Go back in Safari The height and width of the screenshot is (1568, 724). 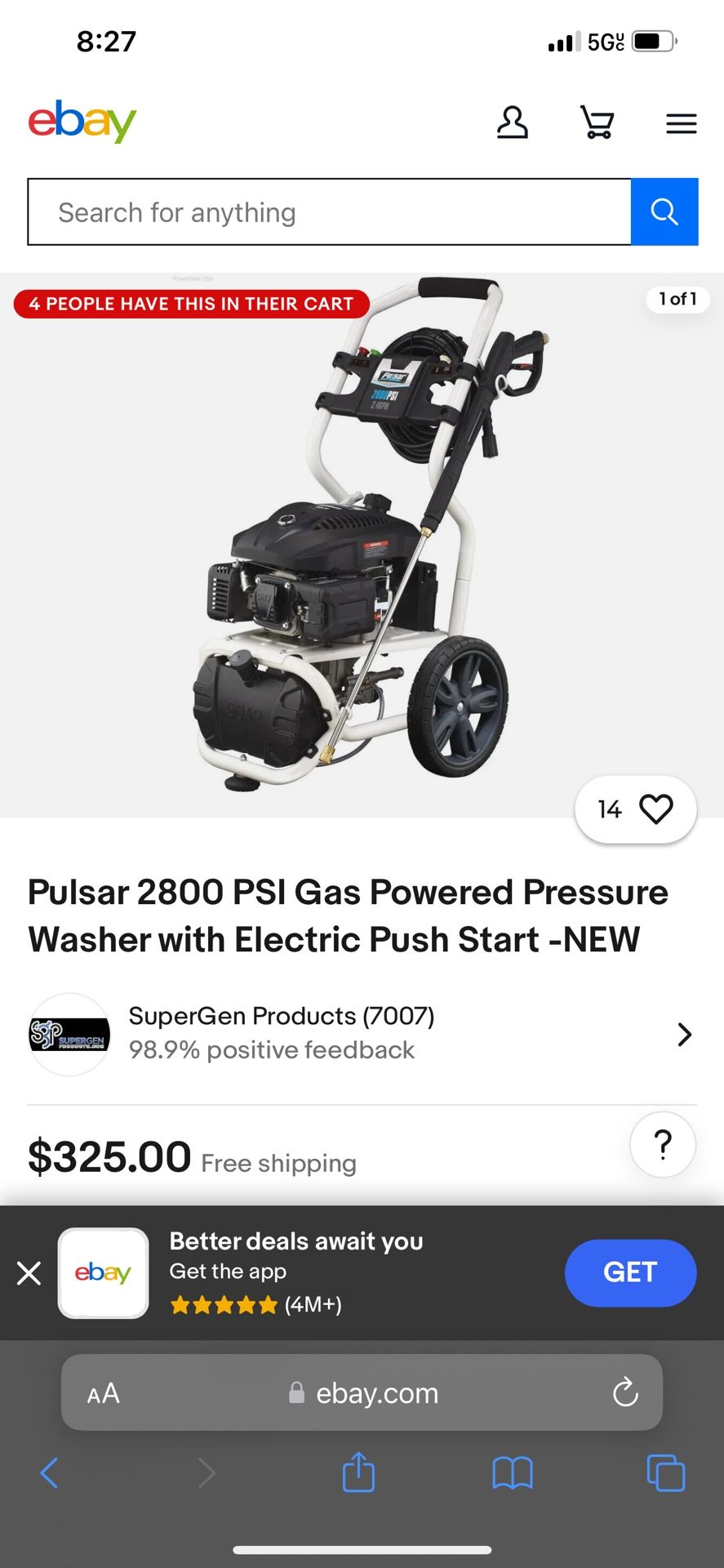click(50, 1473)
